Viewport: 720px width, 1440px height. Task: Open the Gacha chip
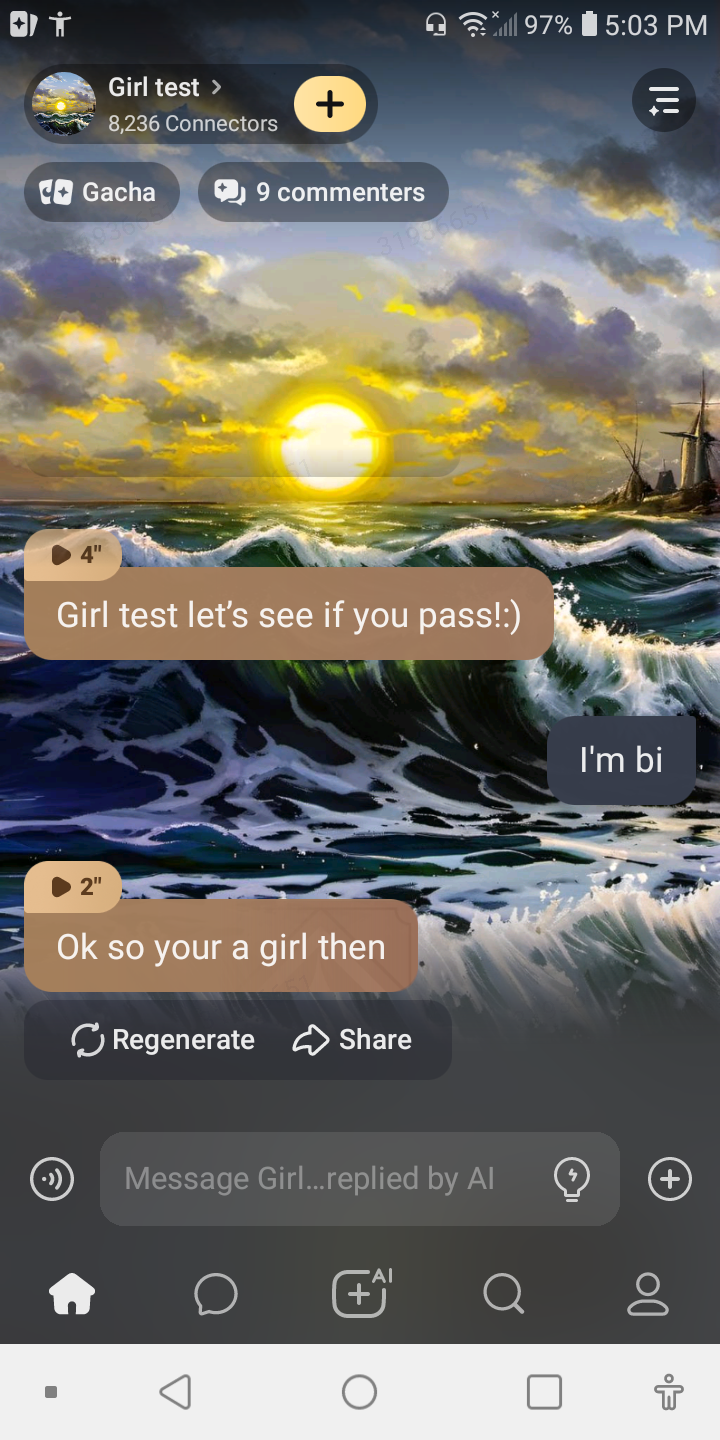coord(101,192)
